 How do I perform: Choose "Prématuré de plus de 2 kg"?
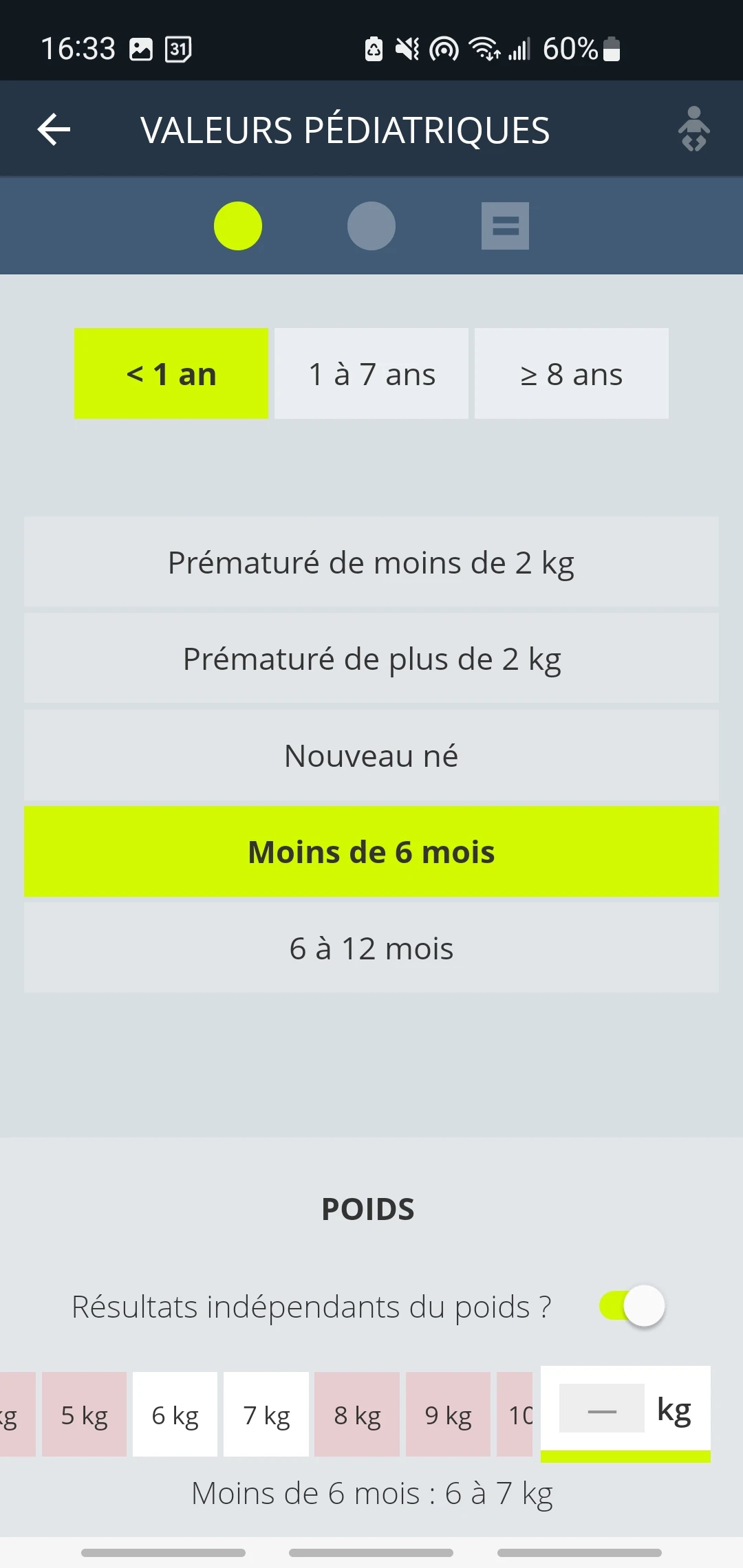click(371, 658)
